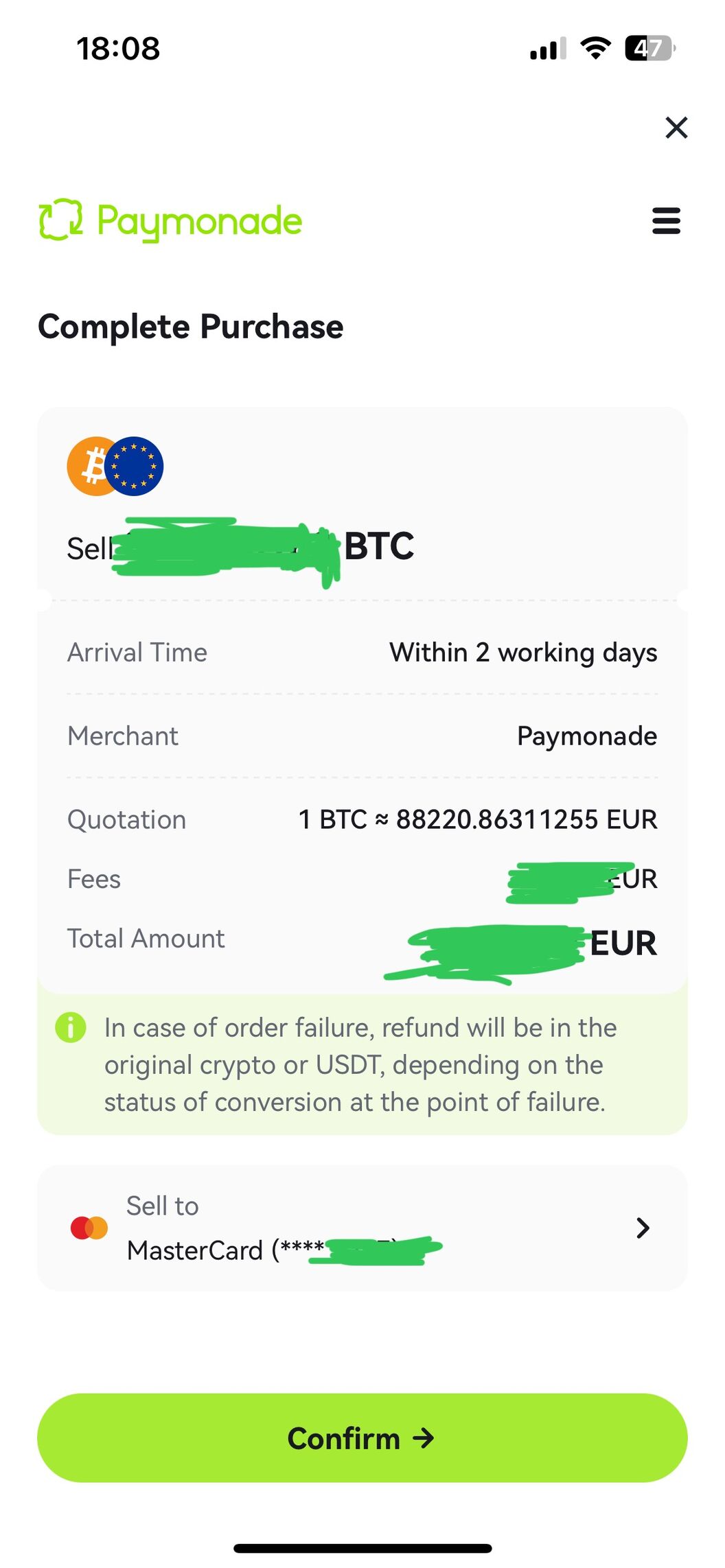Confirm the BTC sell order

pos(362,1438)
